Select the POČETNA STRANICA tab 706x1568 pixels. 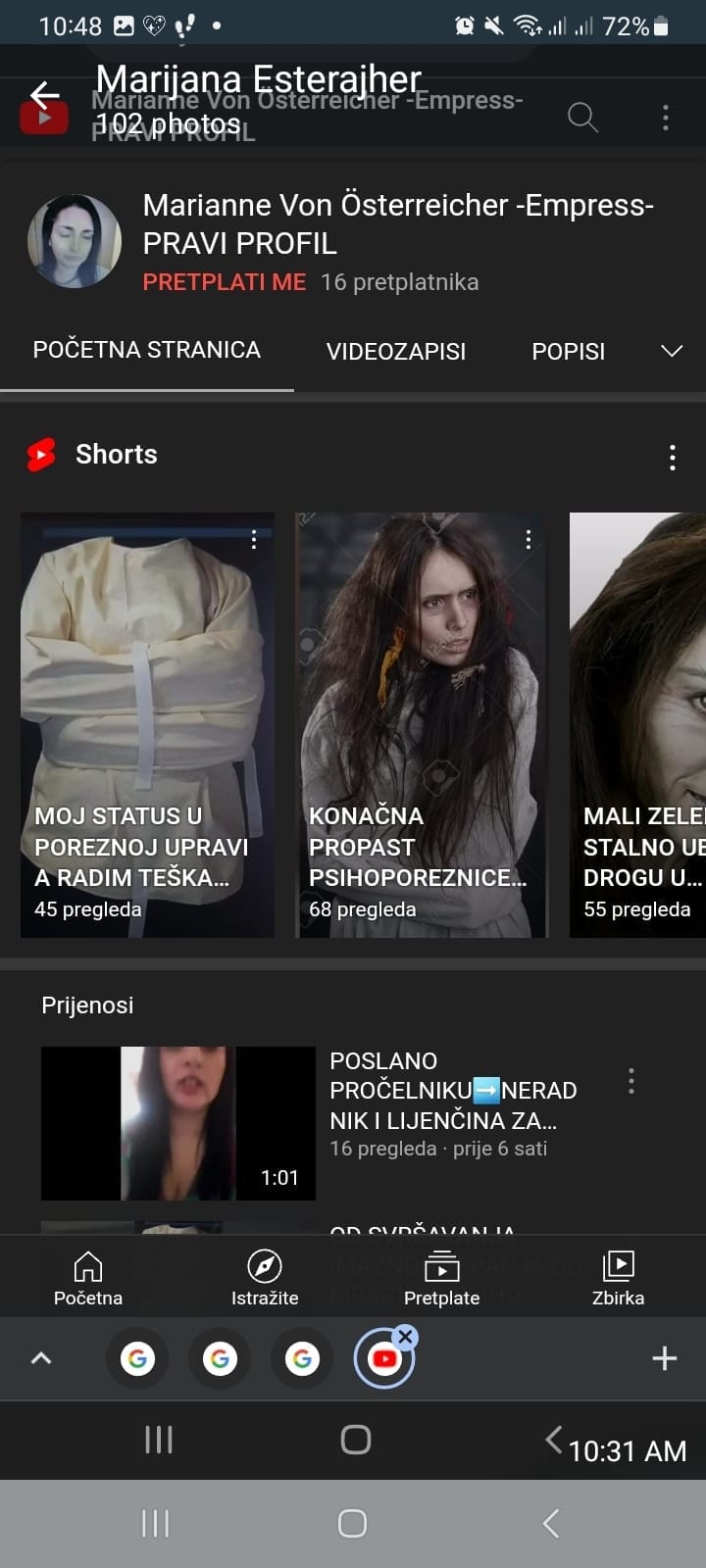(147, 350)
